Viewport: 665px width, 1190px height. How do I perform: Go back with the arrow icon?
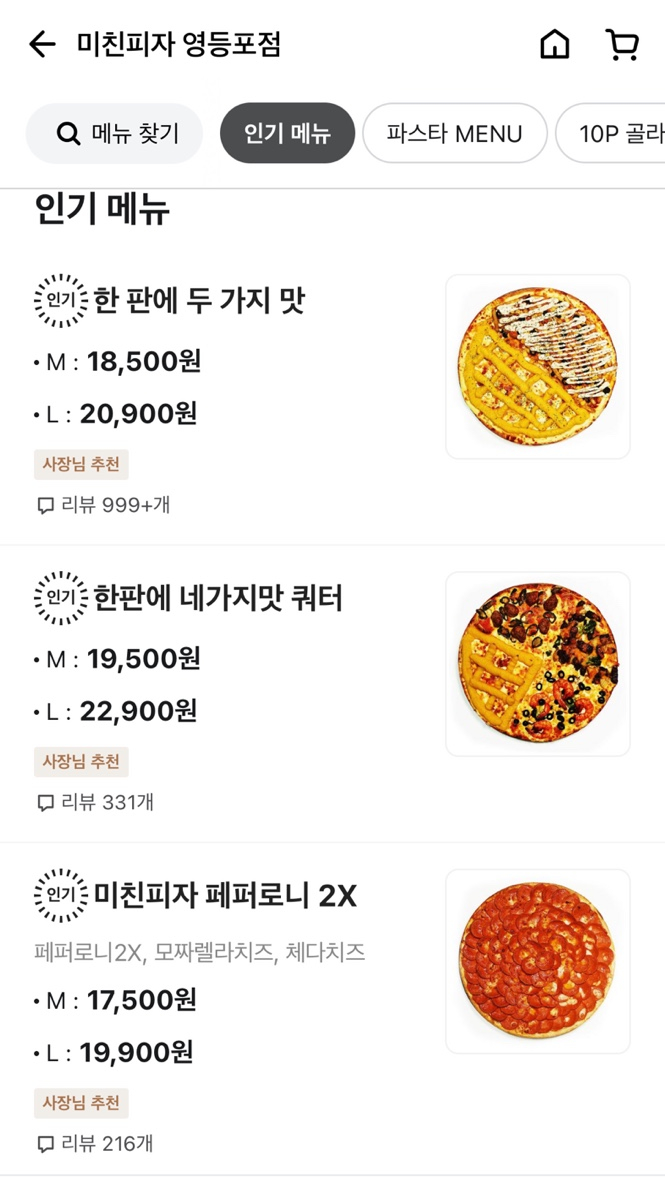coord(42,45)
